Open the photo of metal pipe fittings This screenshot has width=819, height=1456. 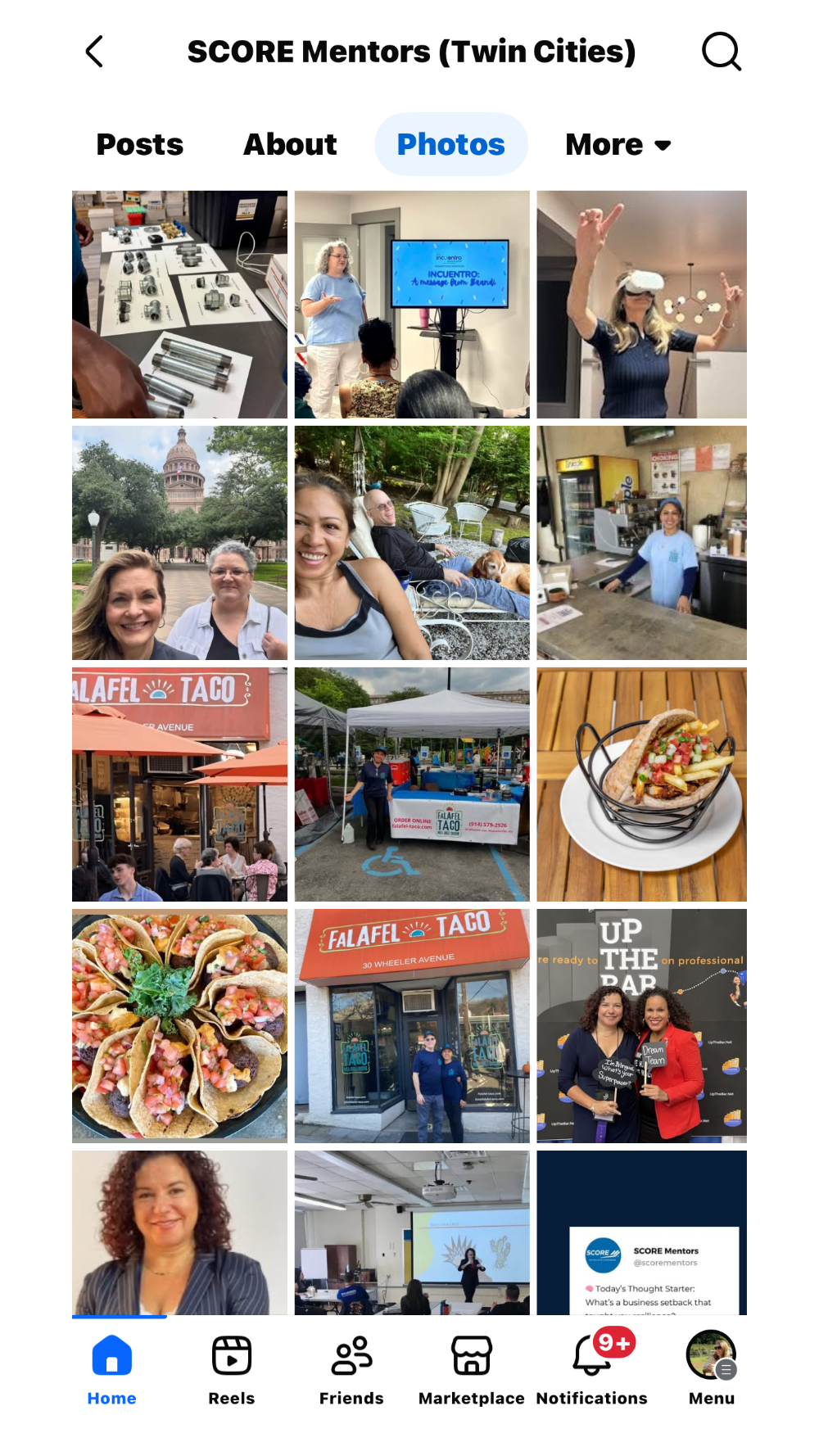pyautogui.click(x=179, y=305)
